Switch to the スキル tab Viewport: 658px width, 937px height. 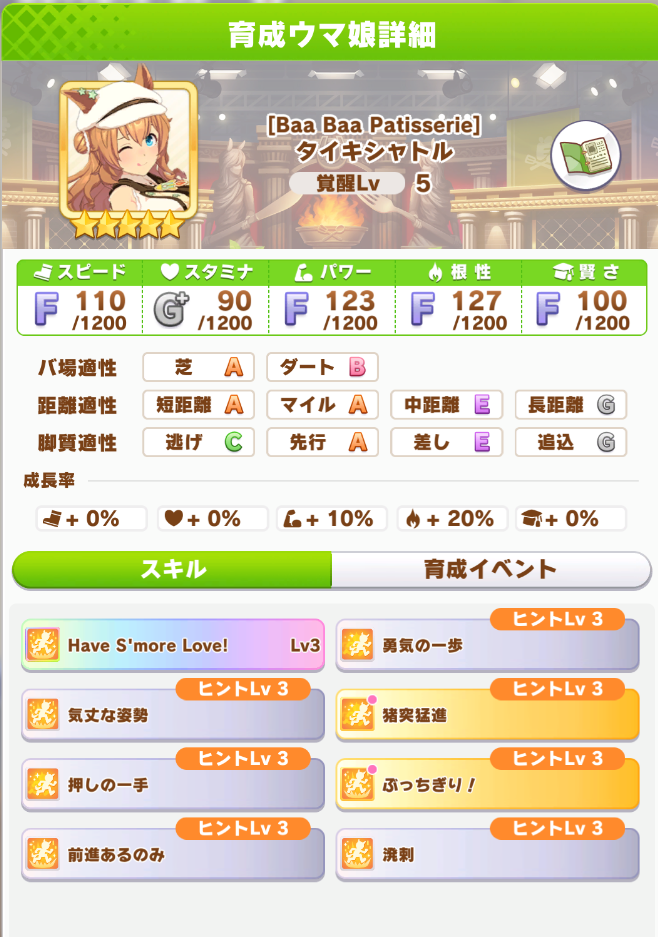172,570
